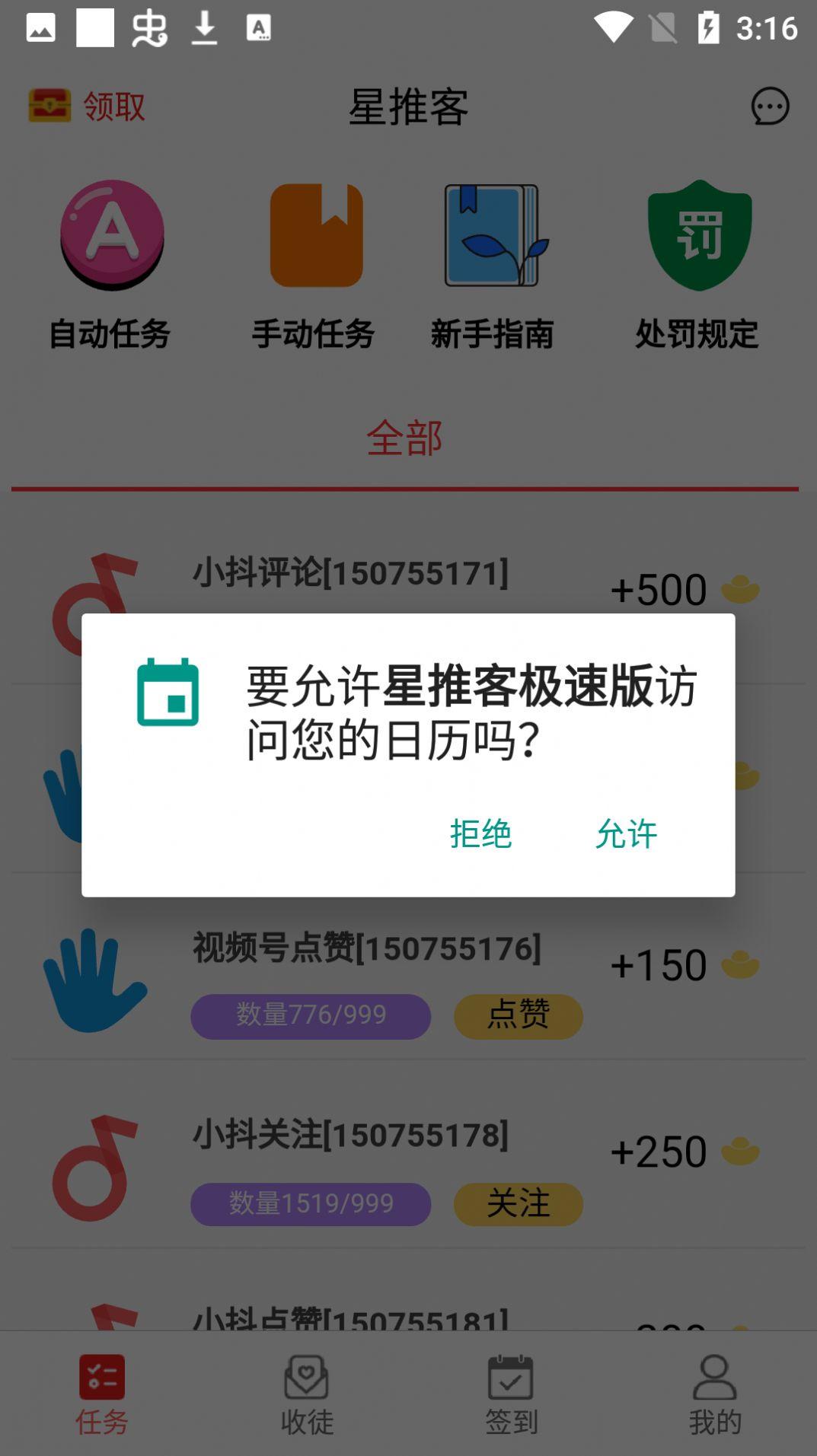This screenshot has height=1456, width=817.
Task: Switch to the 任务 tab
Action: (x=102, y=1394)
